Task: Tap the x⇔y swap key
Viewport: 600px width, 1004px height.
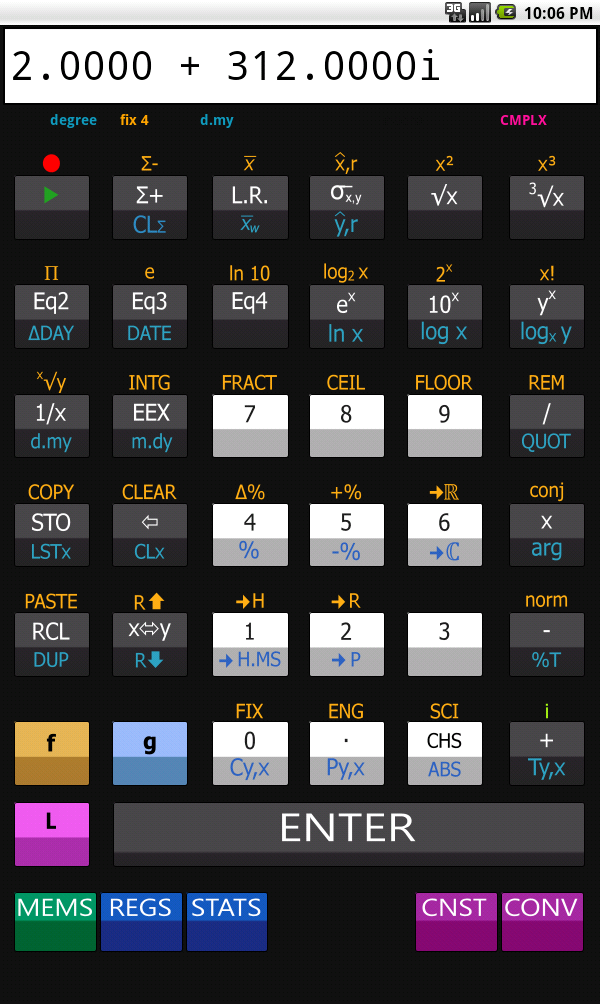Action: [149, 631]
